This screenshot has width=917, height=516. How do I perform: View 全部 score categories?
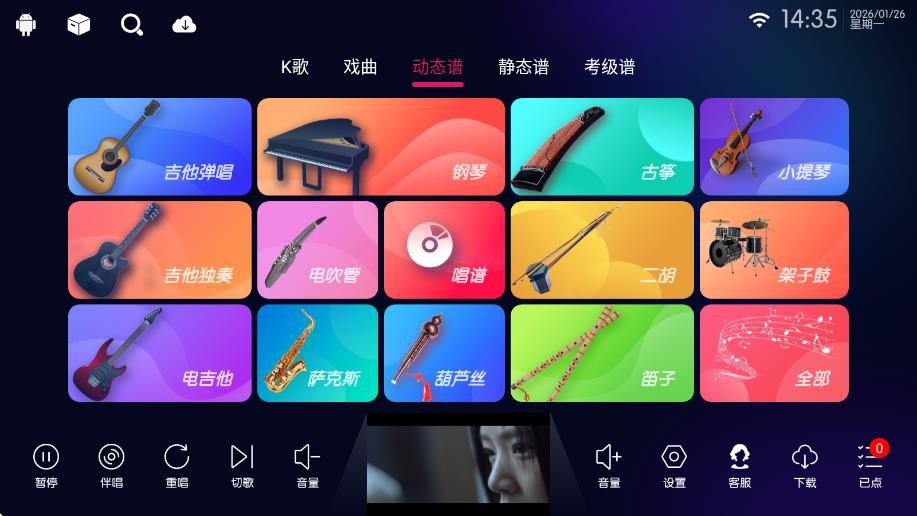click(774, 353)
